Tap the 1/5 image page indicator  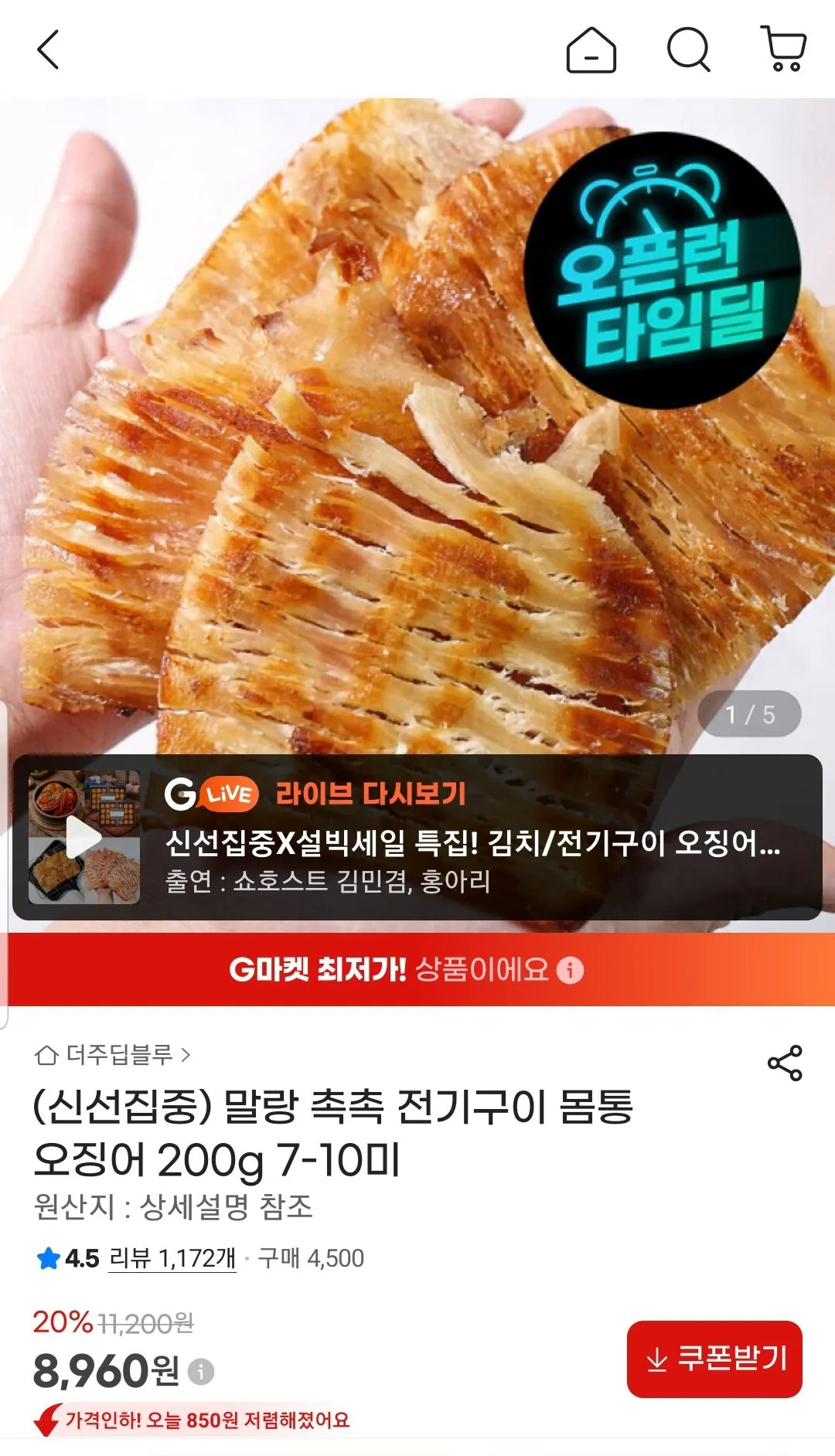coord(748,713)
